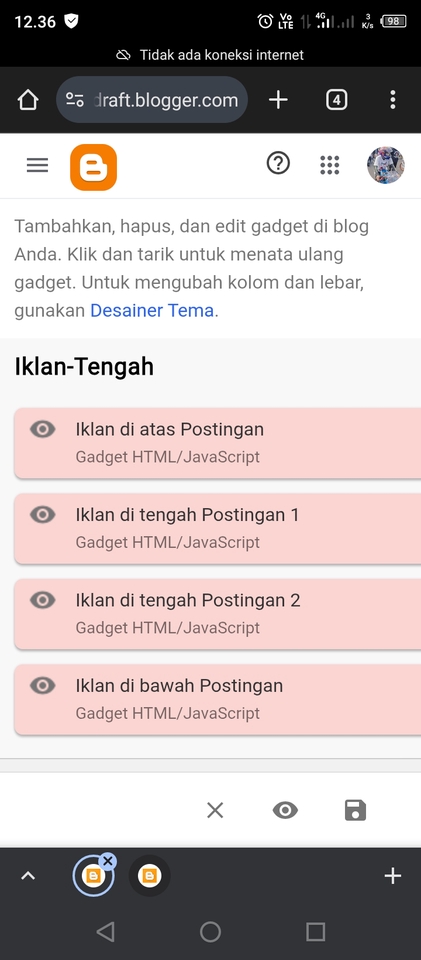
Task: Open the browser three-dot overflow menu
Action: (393, 100)
